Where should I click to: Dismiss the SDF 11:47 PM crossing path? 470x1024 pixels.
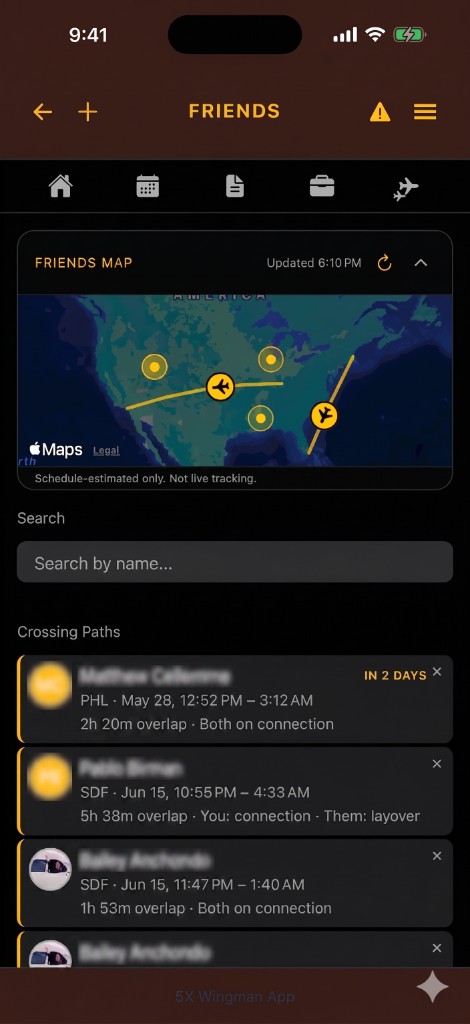point(437,856)
